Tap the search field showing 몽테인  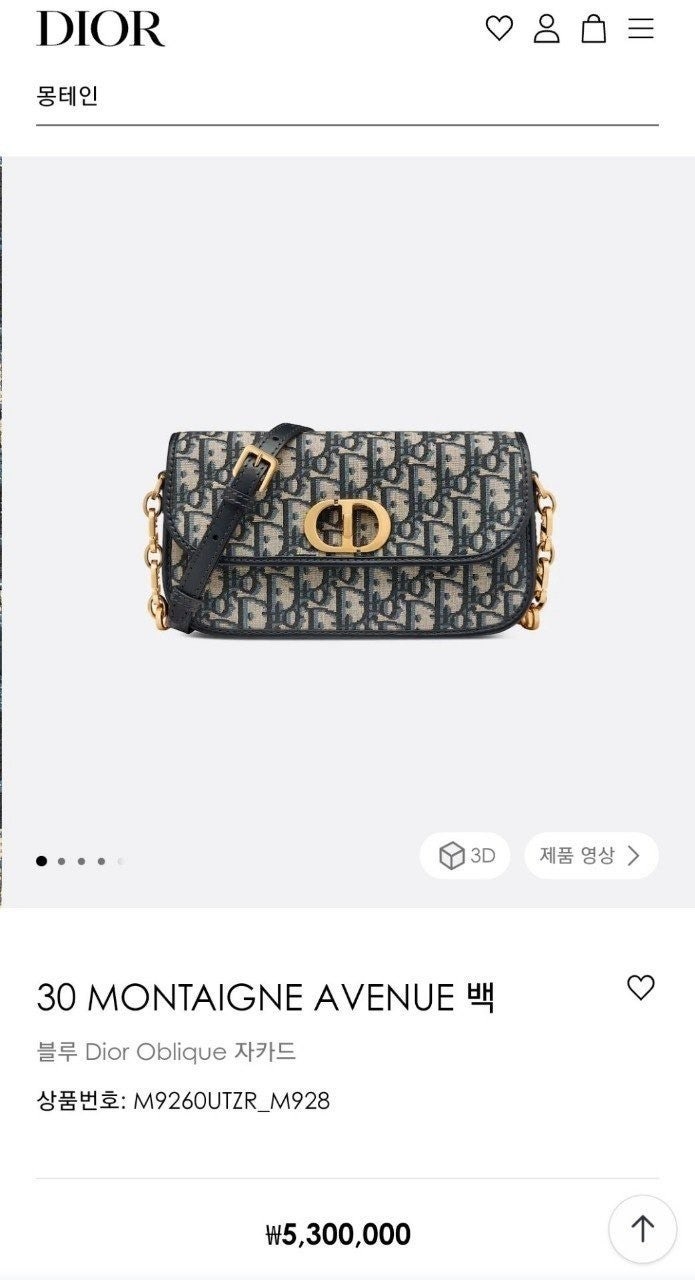(x=346, y=97)
